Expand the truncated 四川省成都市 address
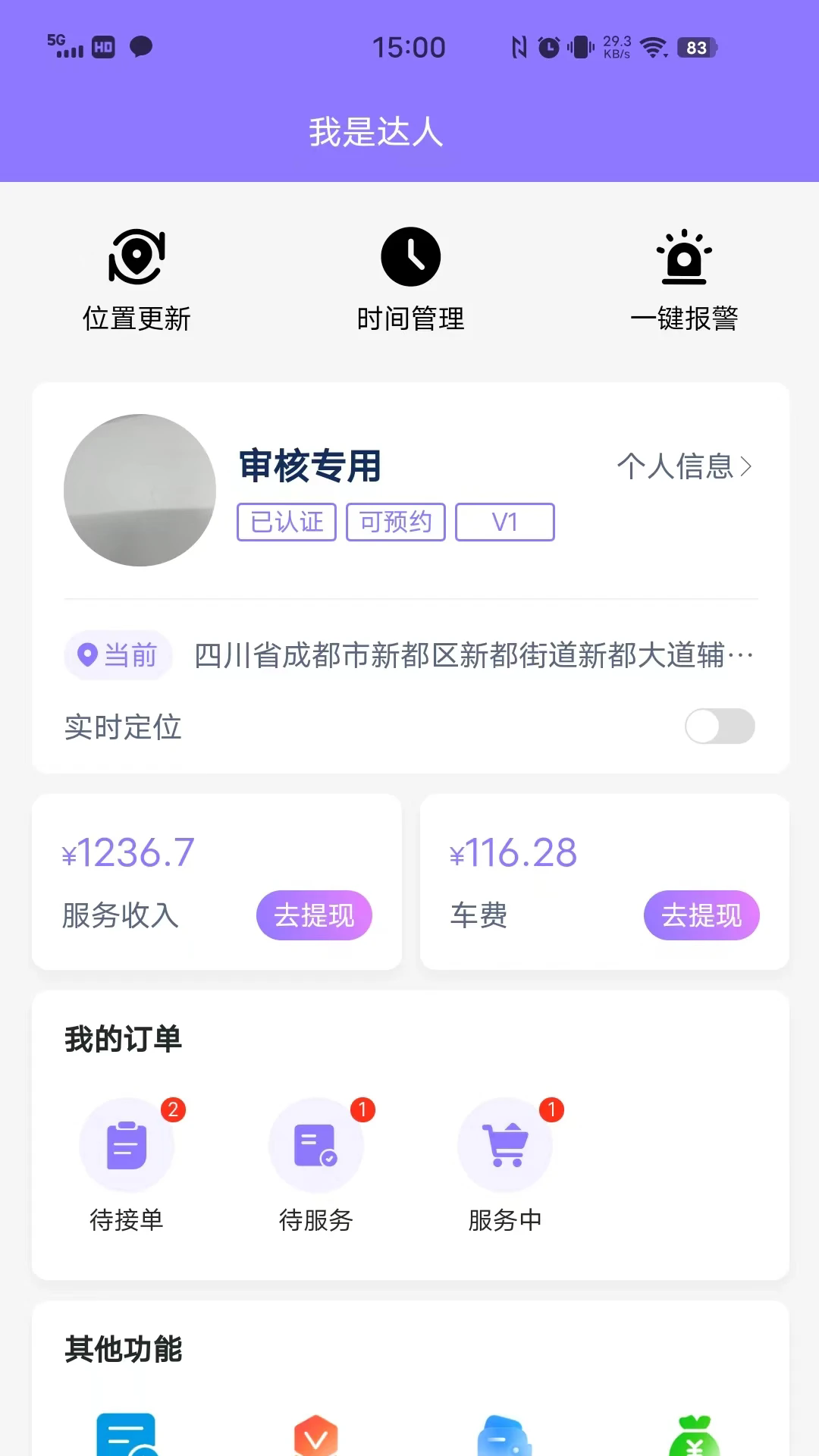Image resolution: width=819 pixels, height=1456 pixels. point(470,655)
